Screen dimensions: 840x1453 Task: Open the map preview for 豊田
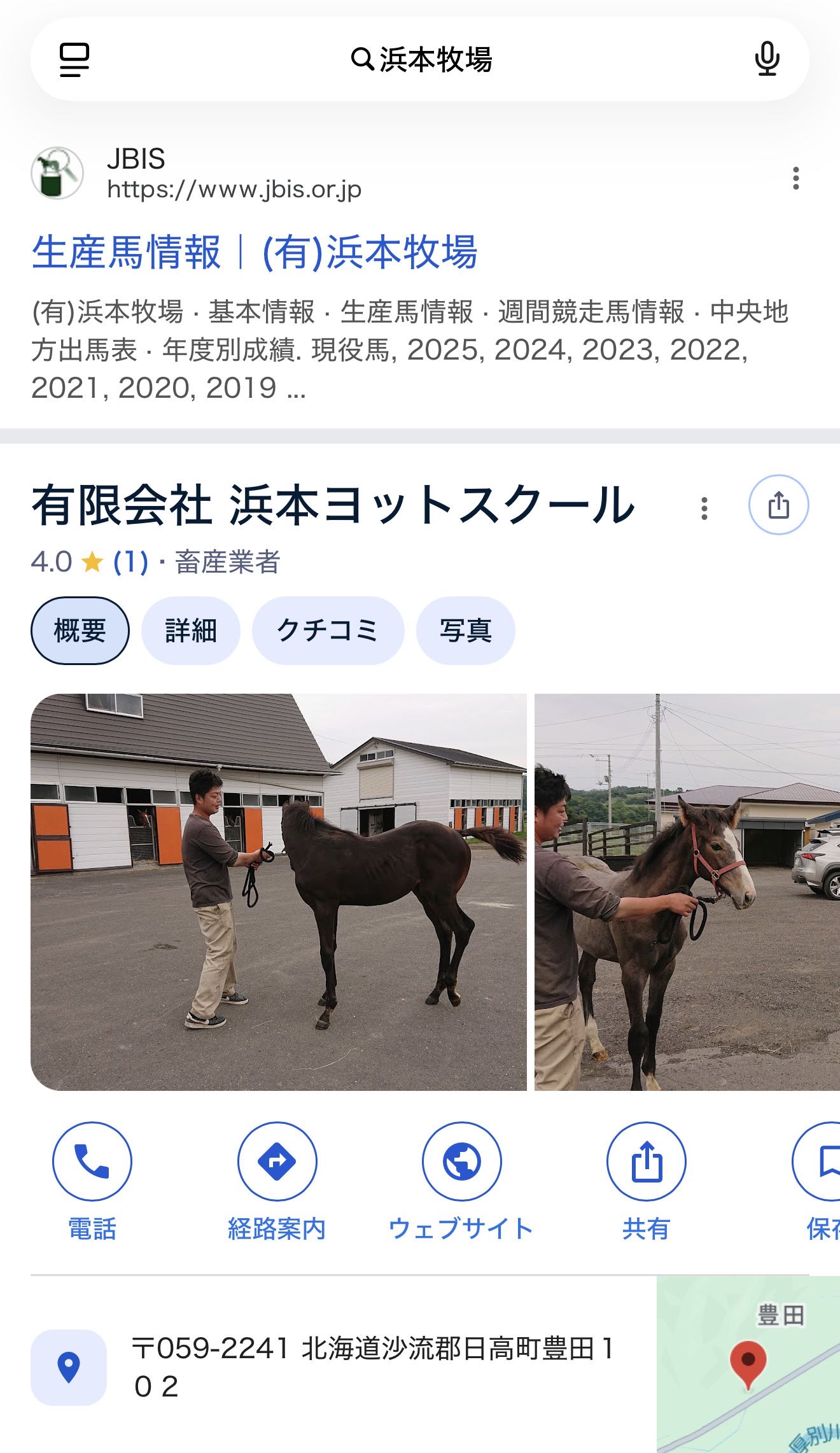pos(748,1363)
